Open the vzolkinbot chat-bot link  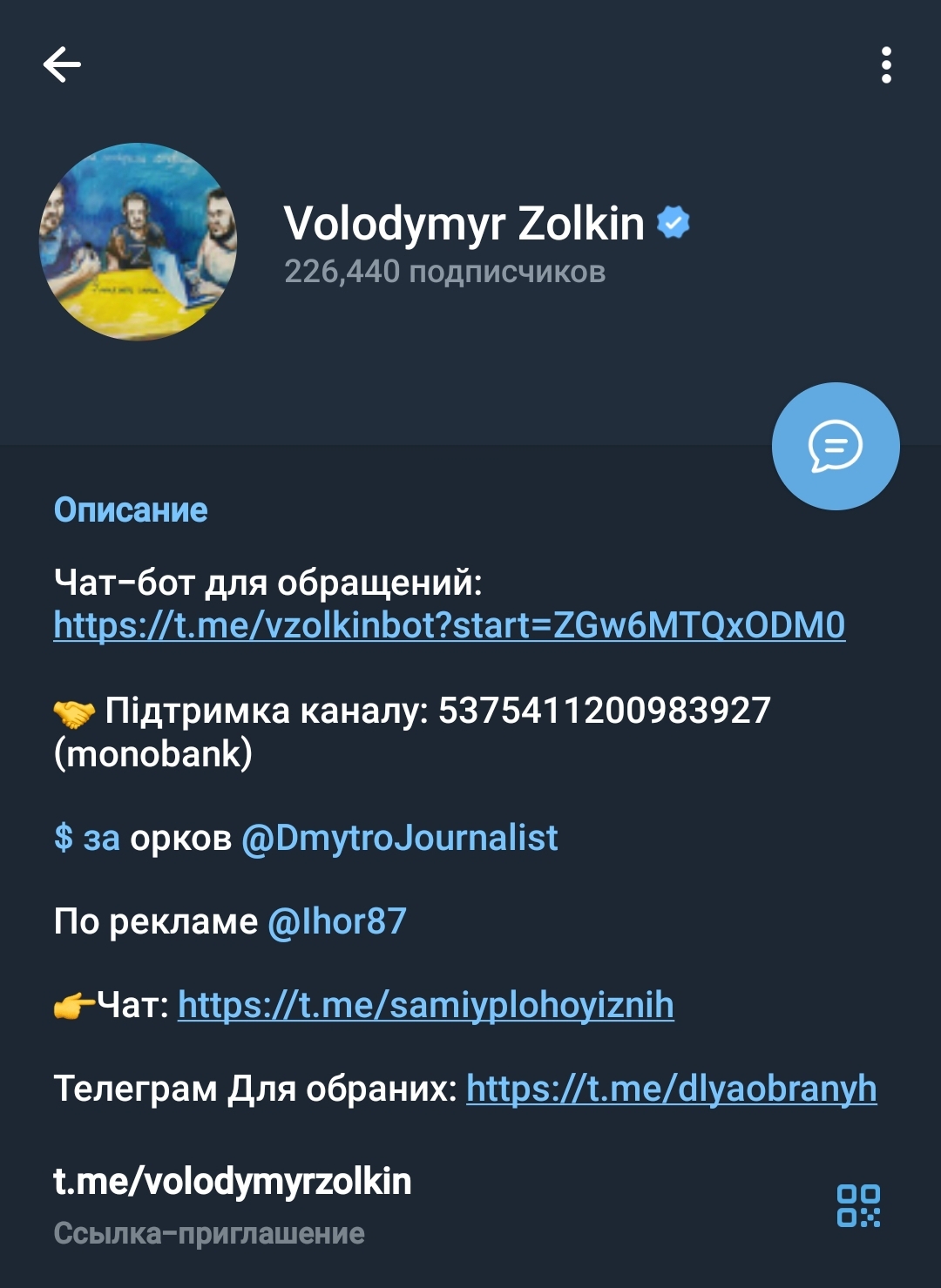(x=449, y=625)
